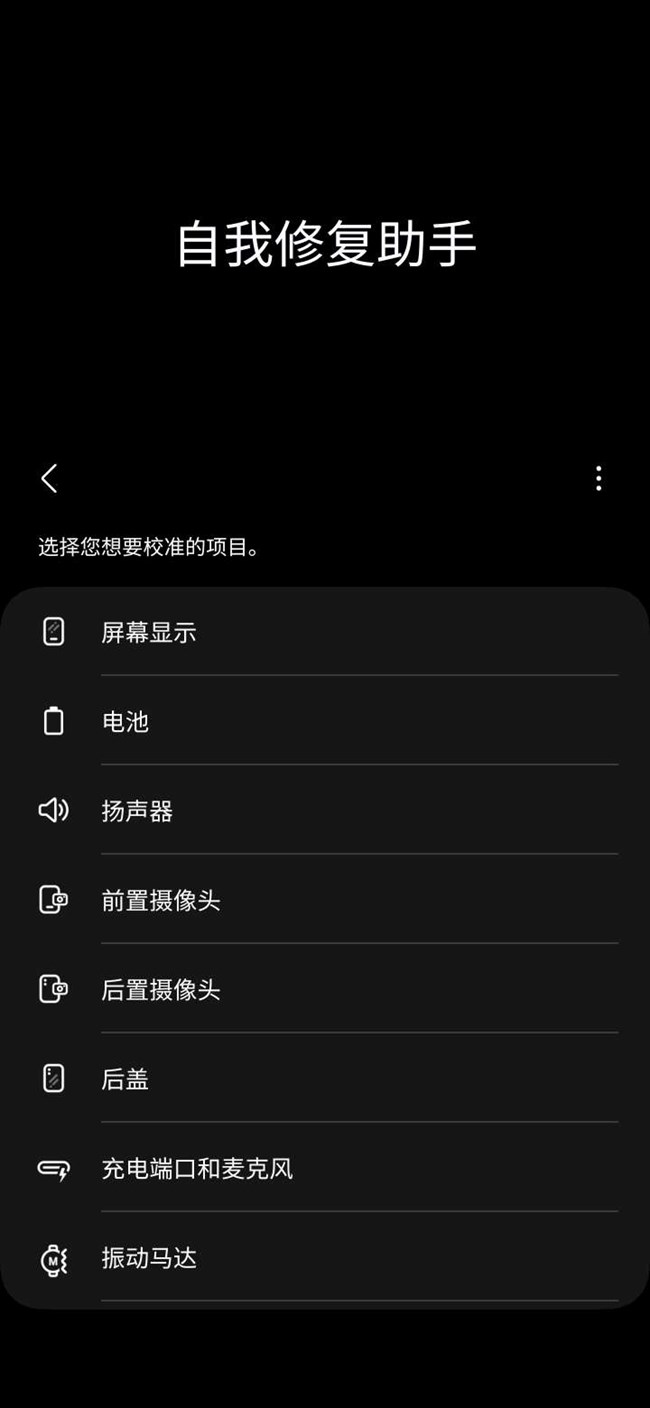Choose 振动马达 from the list
Viewport: 650px width, 1408px height.
[x=325, y=1258]
